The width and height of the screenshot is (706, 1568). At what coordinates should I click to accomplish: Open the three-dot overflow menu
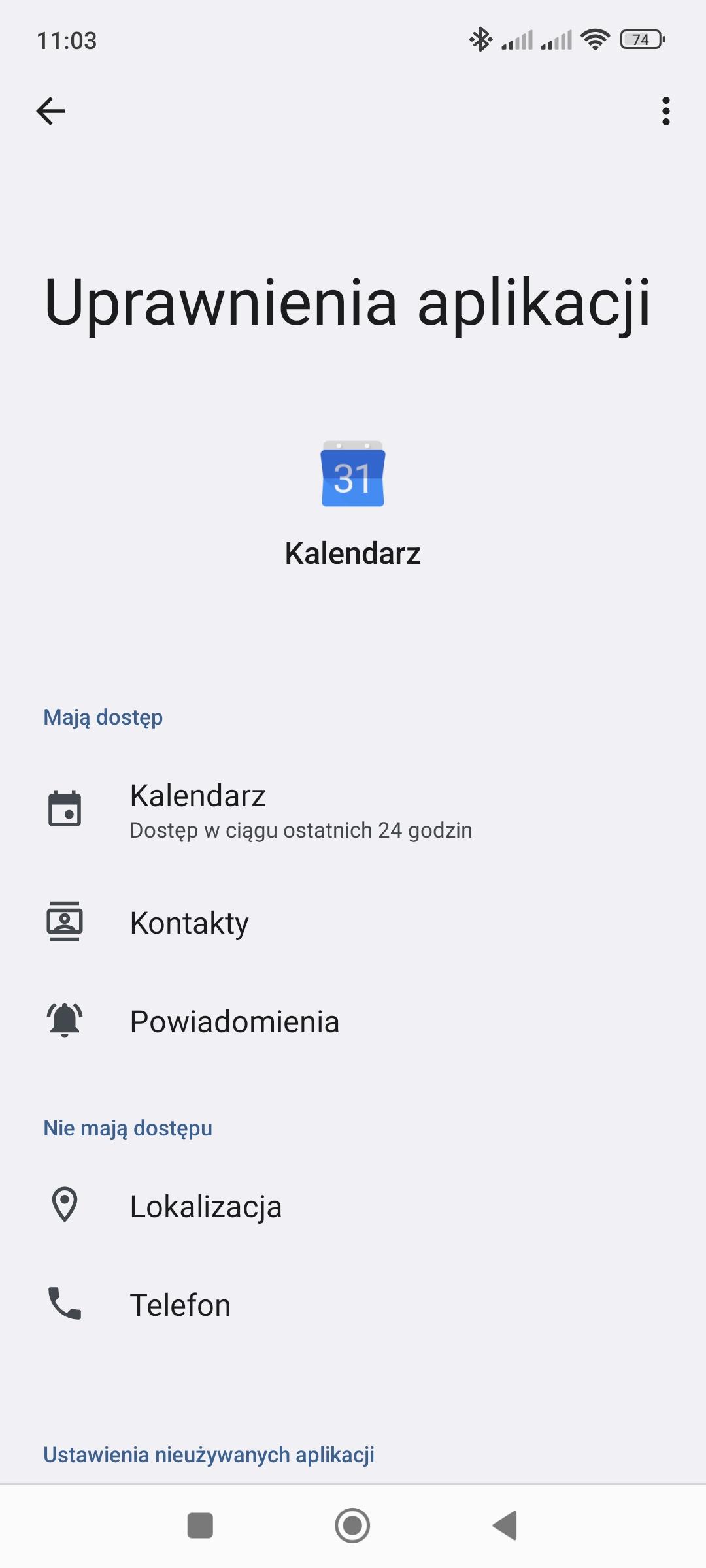click(665, 111)
